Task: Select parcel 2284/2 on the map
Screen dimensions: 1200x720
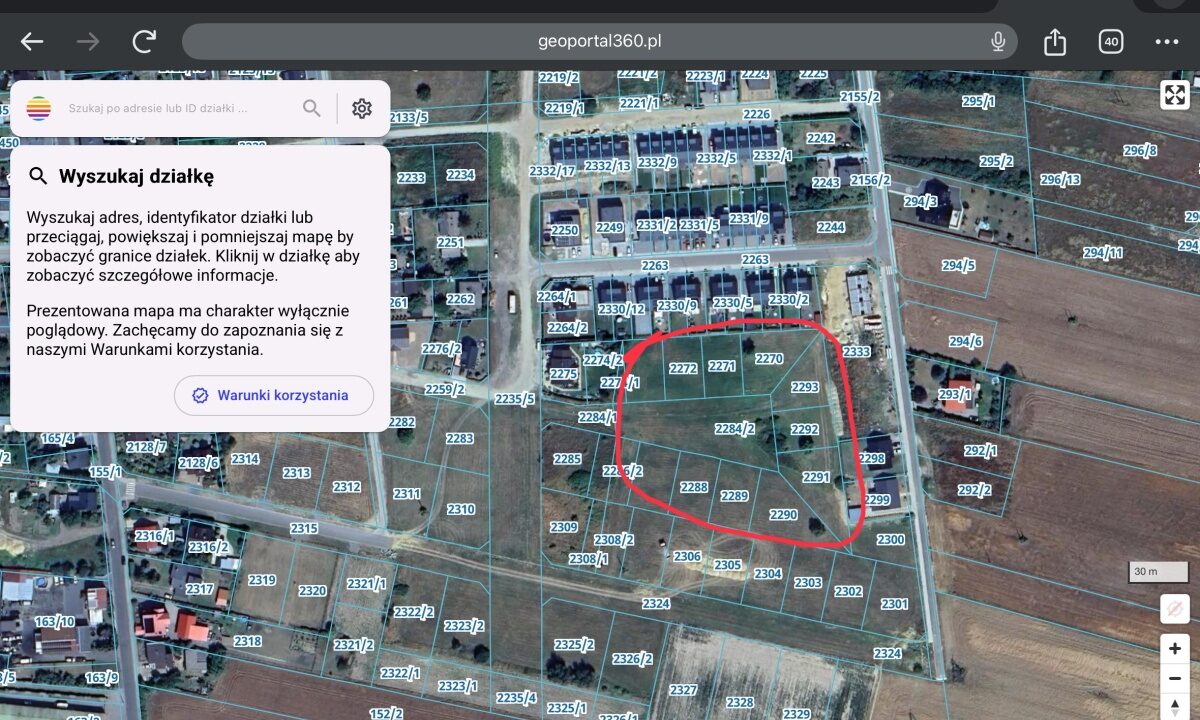Action: coord(734,429)
